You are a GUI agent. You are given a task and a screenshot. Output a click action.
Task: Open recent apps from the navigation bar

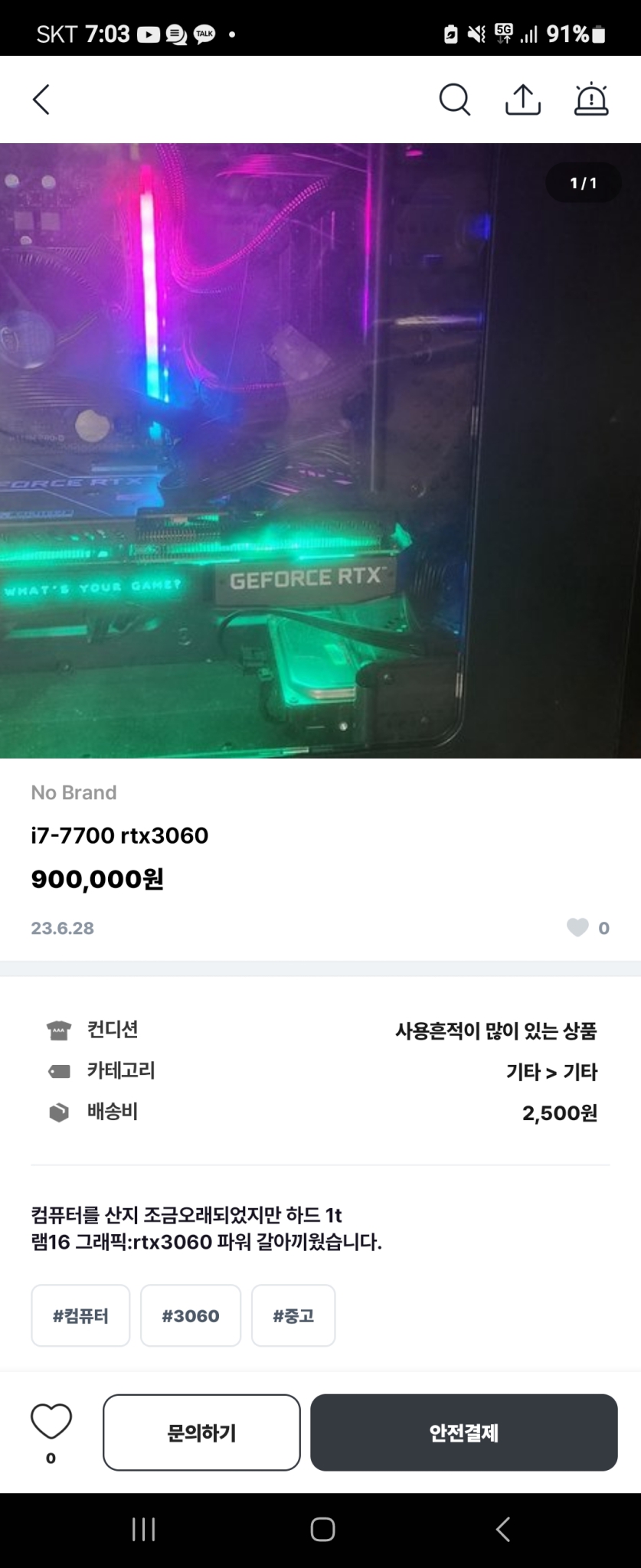click(144, 1530)
